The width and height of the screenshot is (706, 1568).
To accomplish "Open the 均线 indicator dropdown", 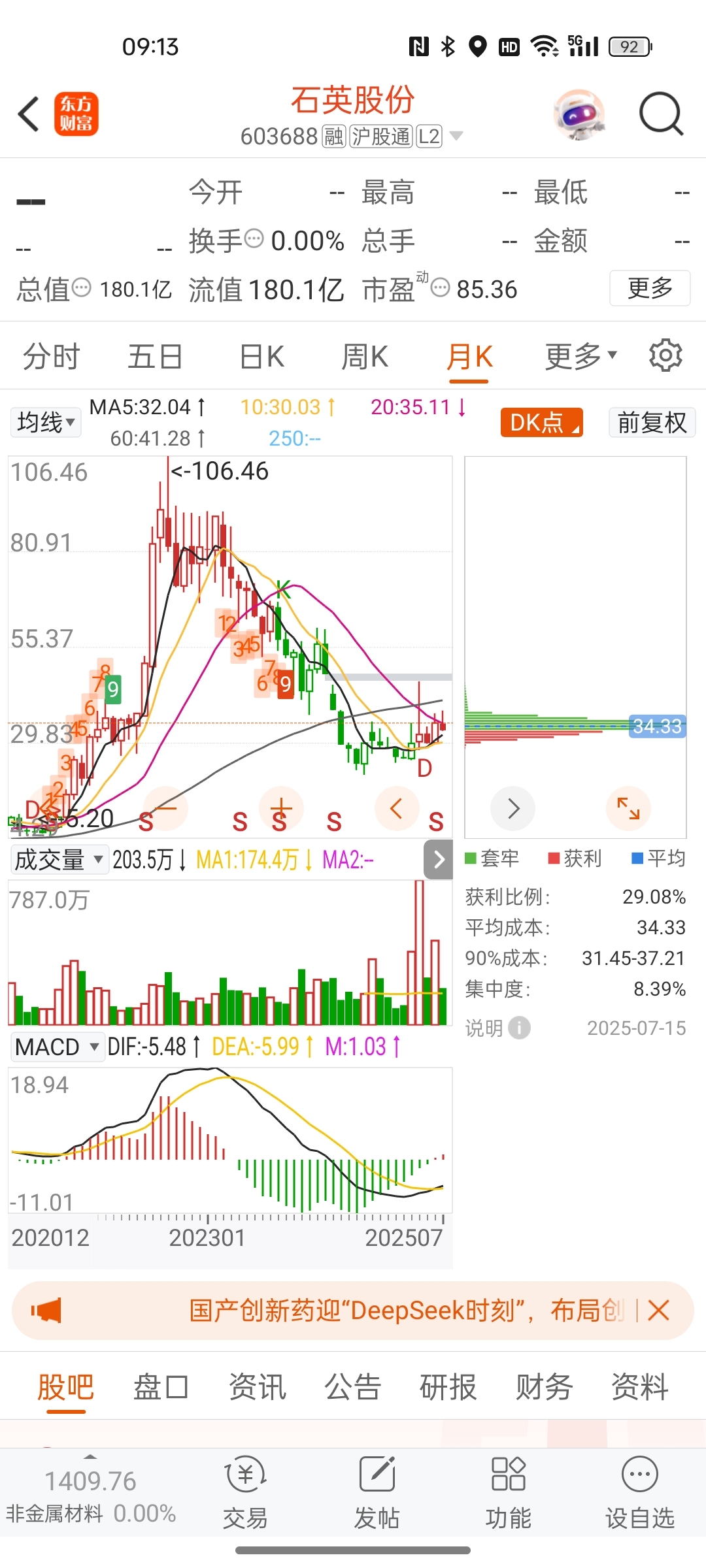I will pos(45,422).
